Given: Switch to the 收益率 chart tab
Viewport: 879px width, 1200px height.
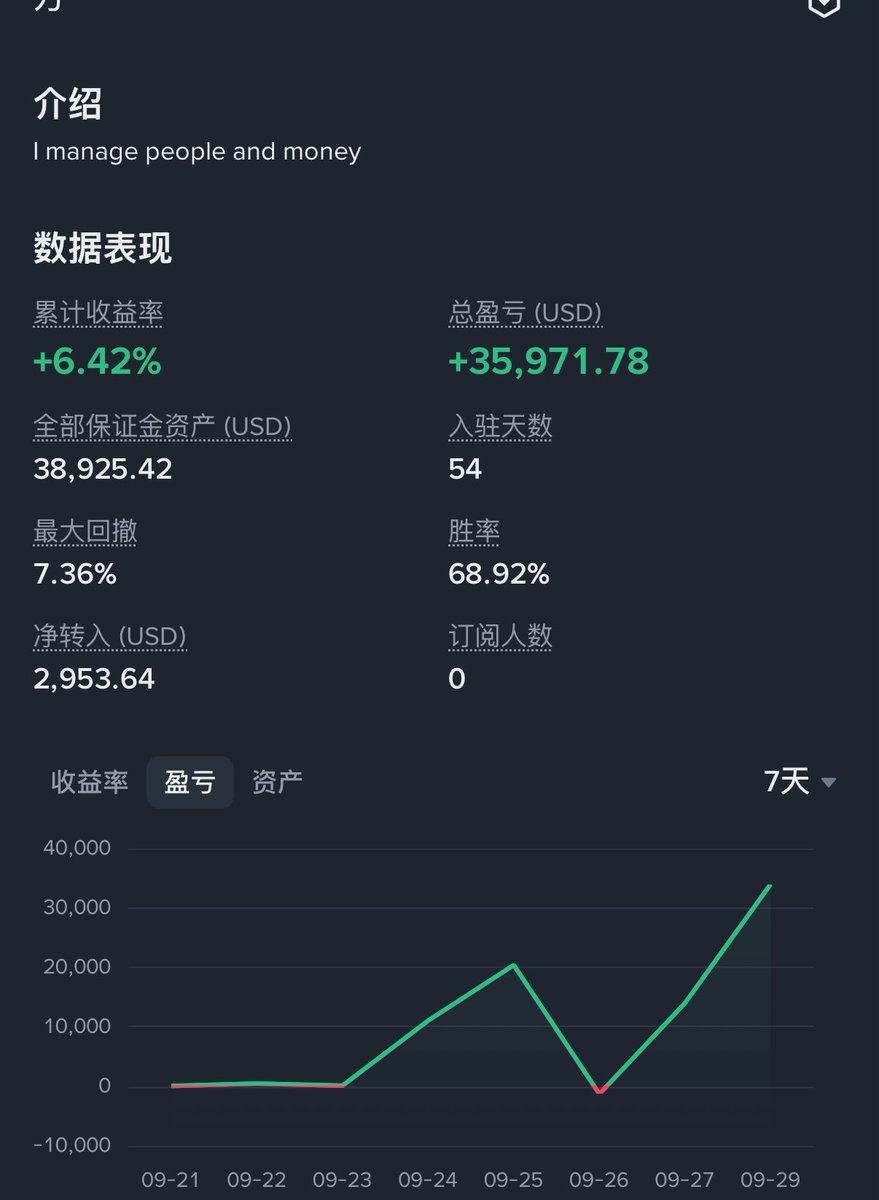Looking at the screenshot, I should tap(90, 782).
